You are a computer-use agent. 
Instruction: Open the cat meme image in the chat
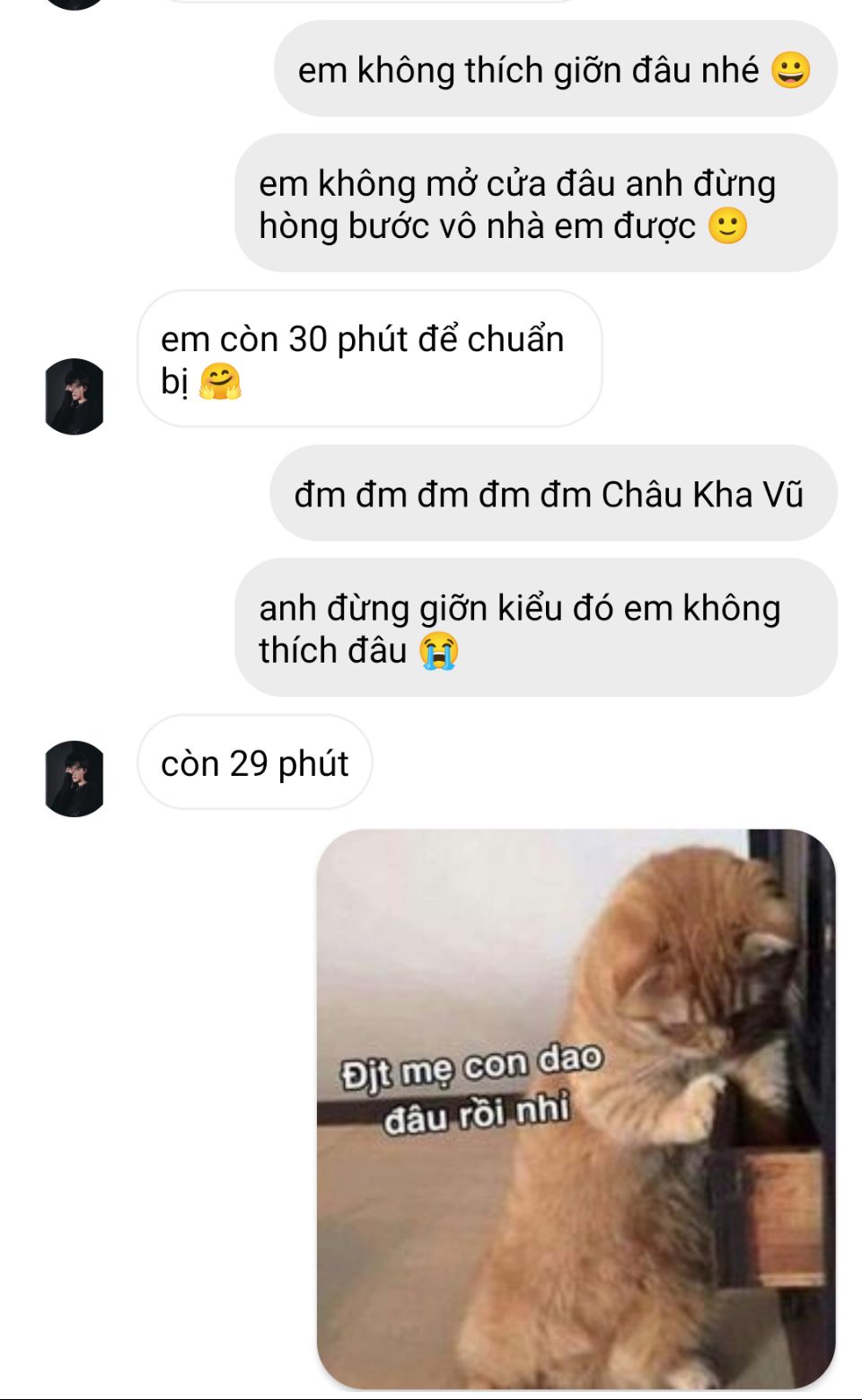point(576,1109)
